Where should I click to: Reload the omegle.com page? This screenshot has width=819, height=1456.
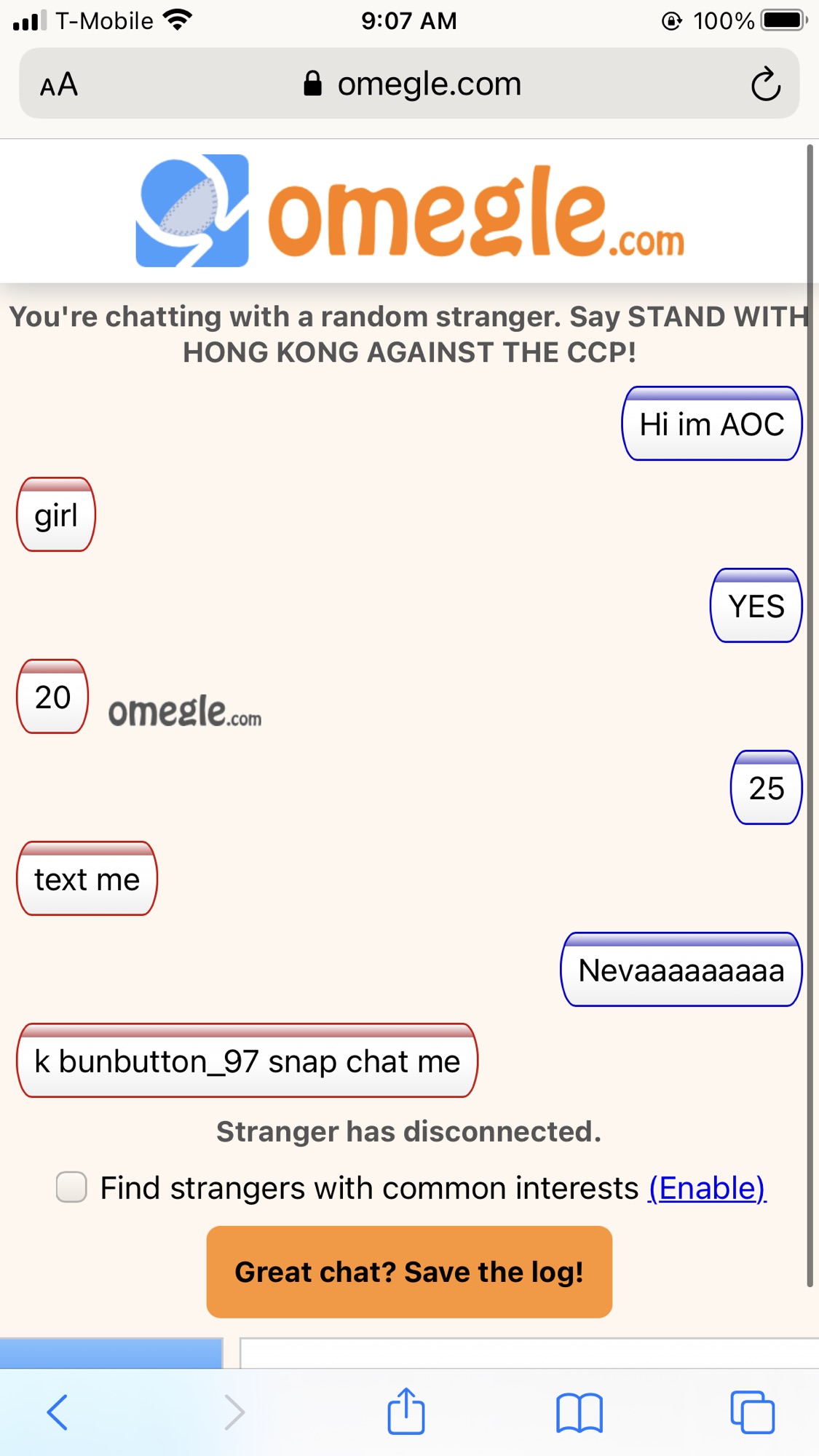[765, 84]
